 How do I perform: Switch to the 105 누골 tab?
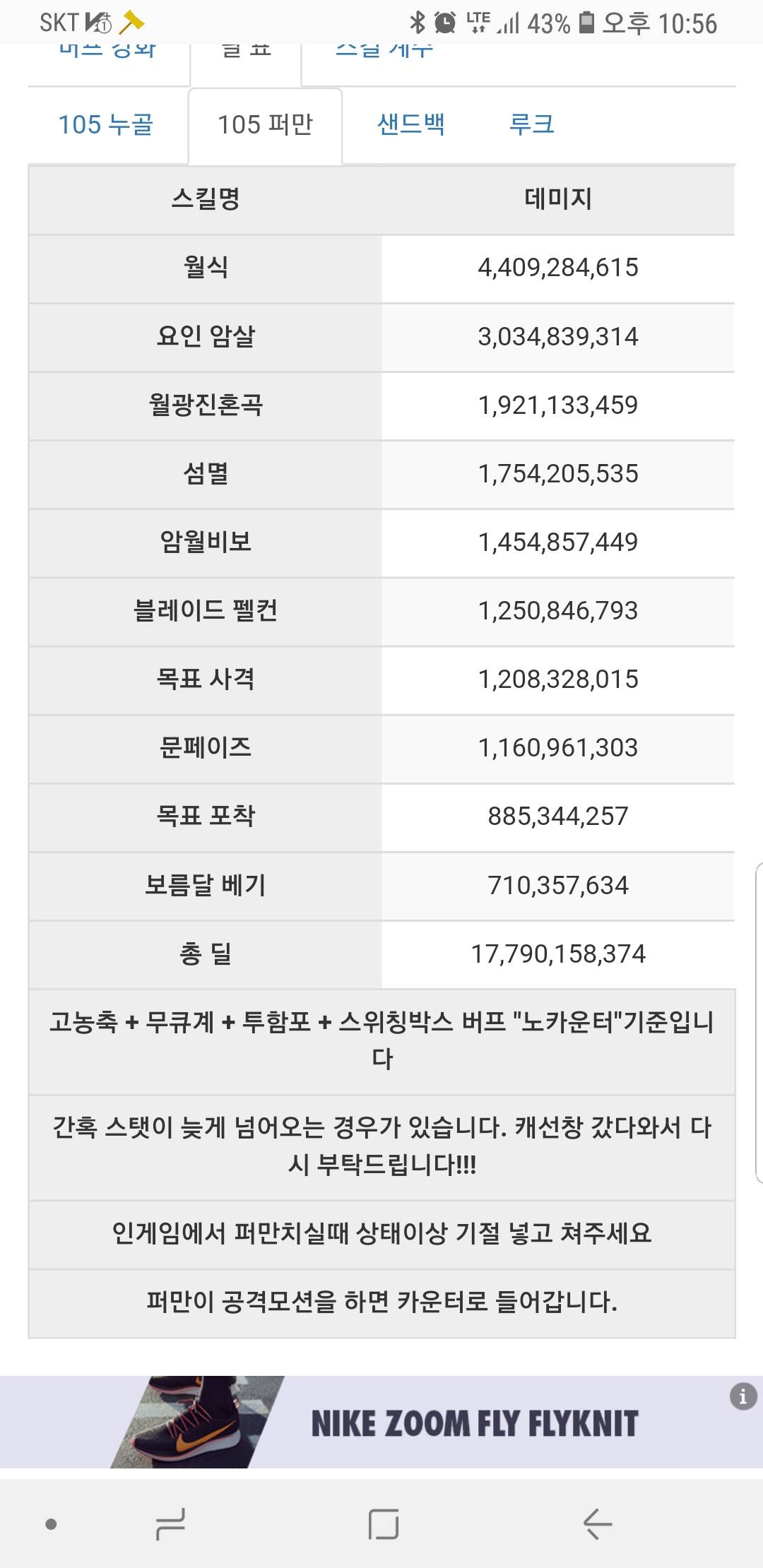point(105,125)
